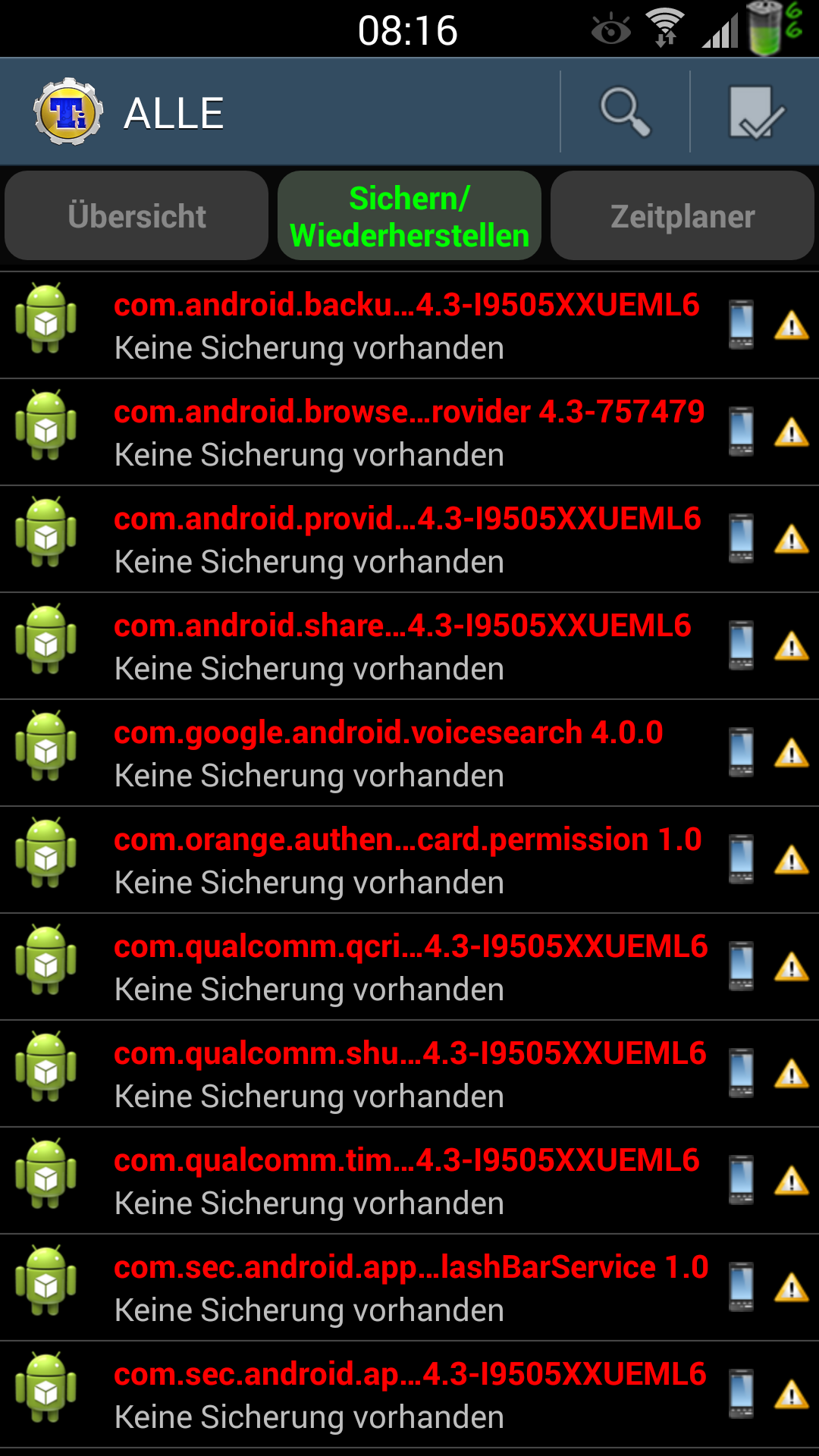Screen dimensions: 819x1456
Task: Open the com.sec.android.ap...4.3-I9505XXUEML6 entry
Action: coord(409,1395)
